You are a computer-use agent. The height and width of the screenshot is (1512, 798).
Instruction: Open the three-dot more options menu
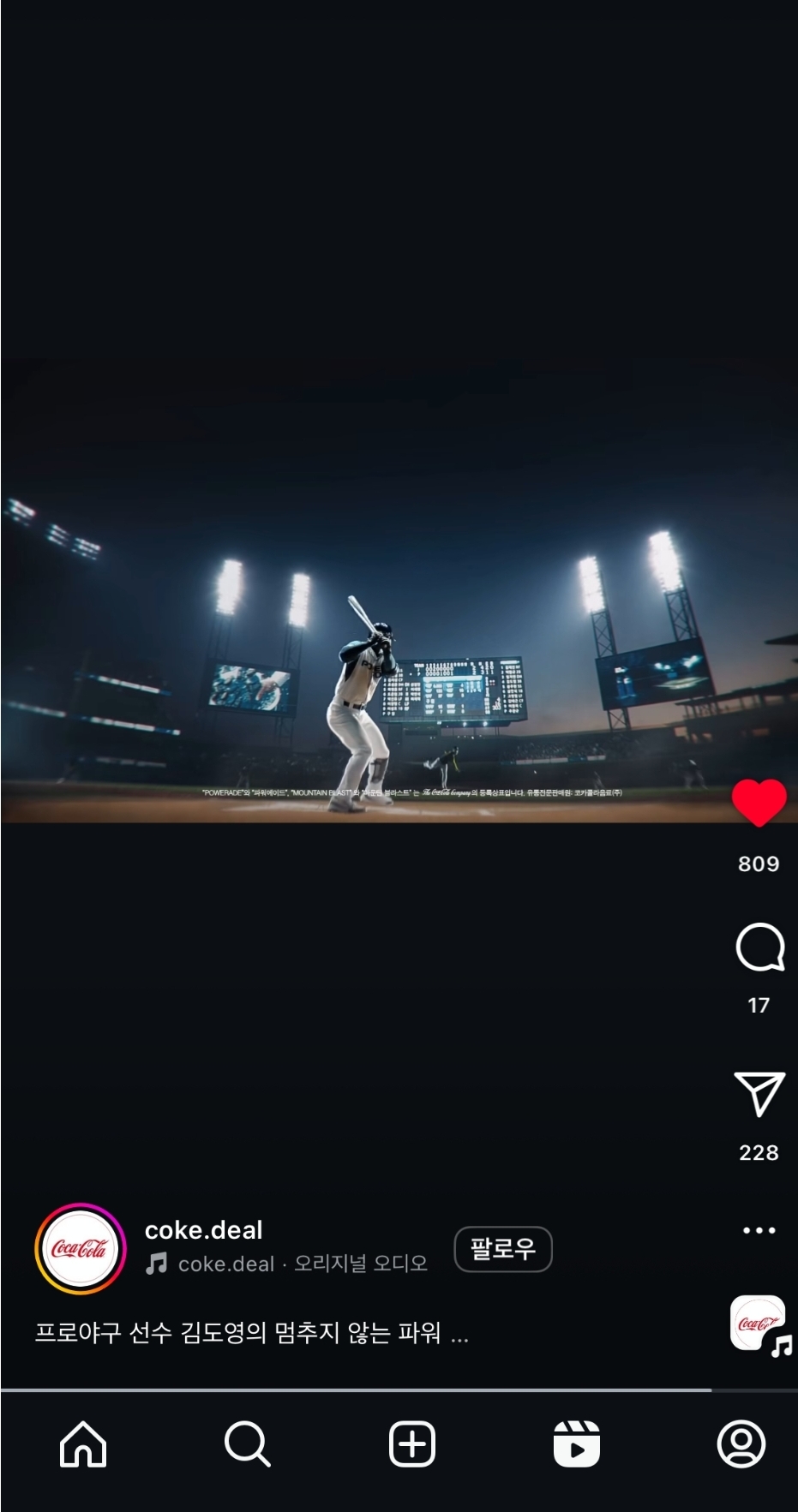pos(759,1230)
